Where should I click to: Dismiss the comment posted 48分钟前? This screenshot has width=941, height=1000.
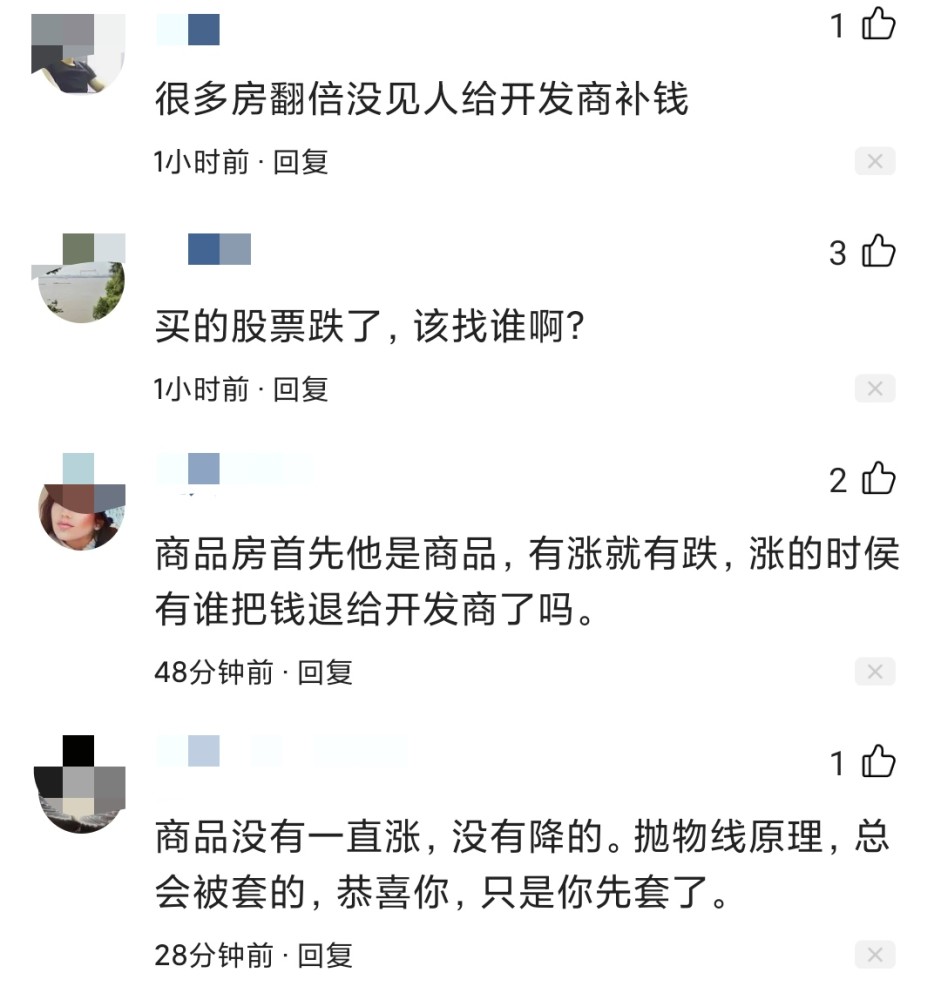click(874, 672)
